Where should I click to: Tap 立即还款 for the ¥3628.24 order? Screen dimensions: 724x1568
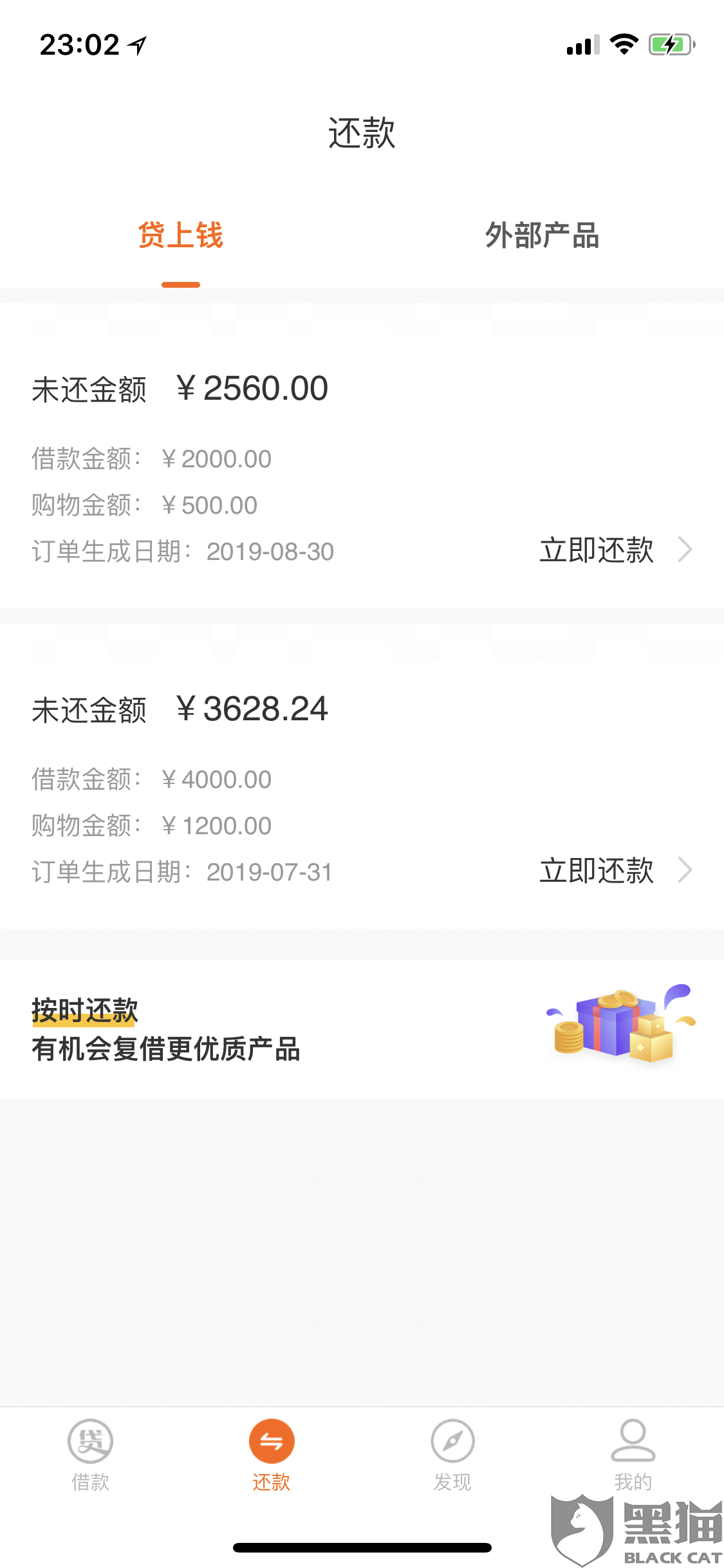(615, 871)
